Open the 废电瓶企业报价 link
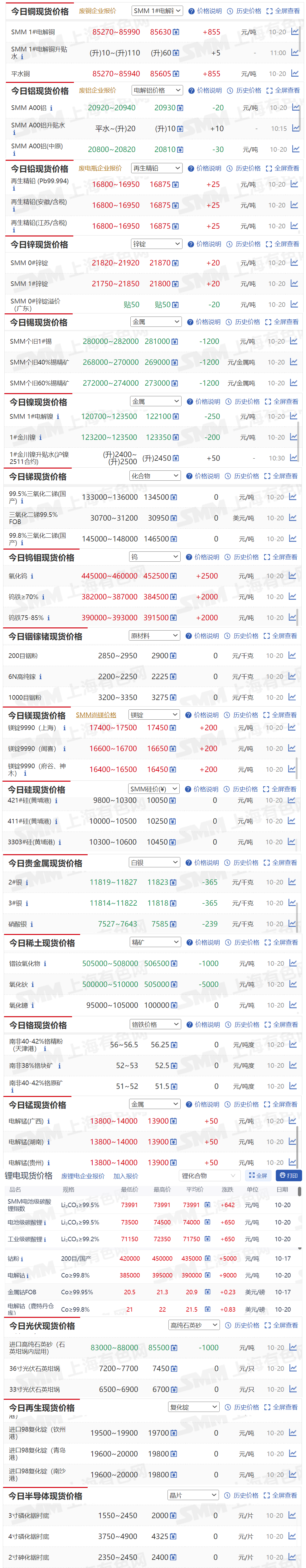Viewport: 306px width, 1568px height. pyautogui.click(x=100, y=168)
